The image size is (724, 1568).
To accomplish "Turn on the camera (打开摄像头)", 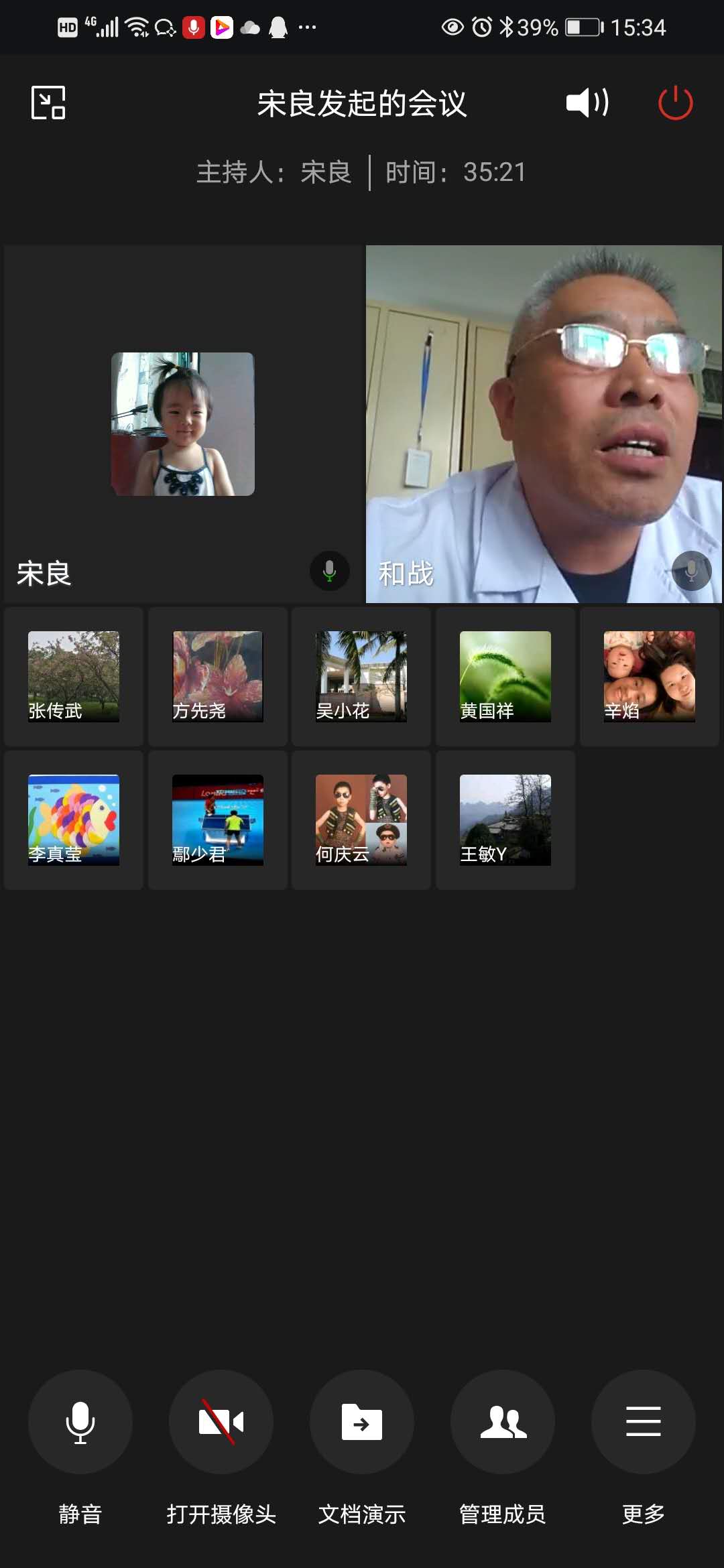I will 221,1422.
